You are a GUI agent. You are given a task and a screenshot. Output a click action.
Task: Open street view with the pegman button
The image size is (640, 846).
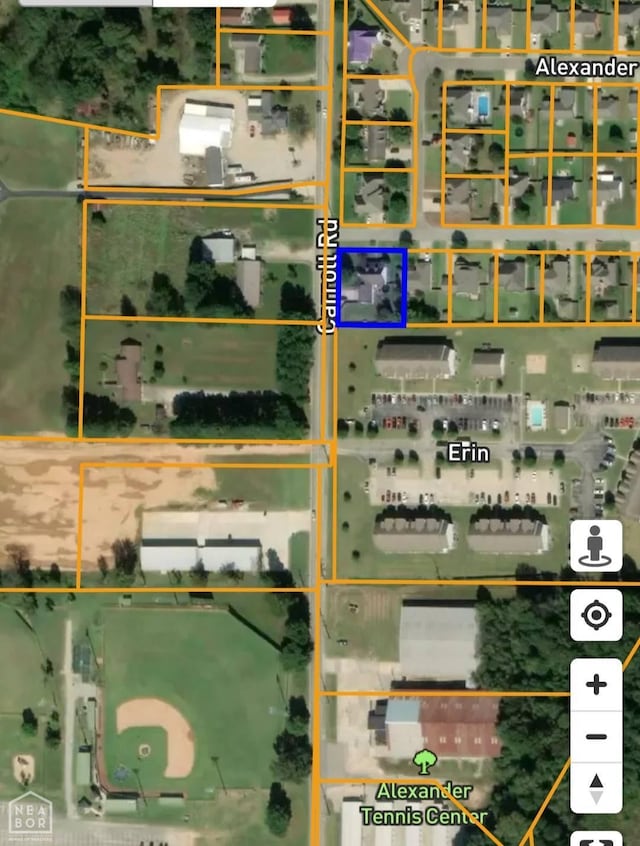click(x=596, y=546)
